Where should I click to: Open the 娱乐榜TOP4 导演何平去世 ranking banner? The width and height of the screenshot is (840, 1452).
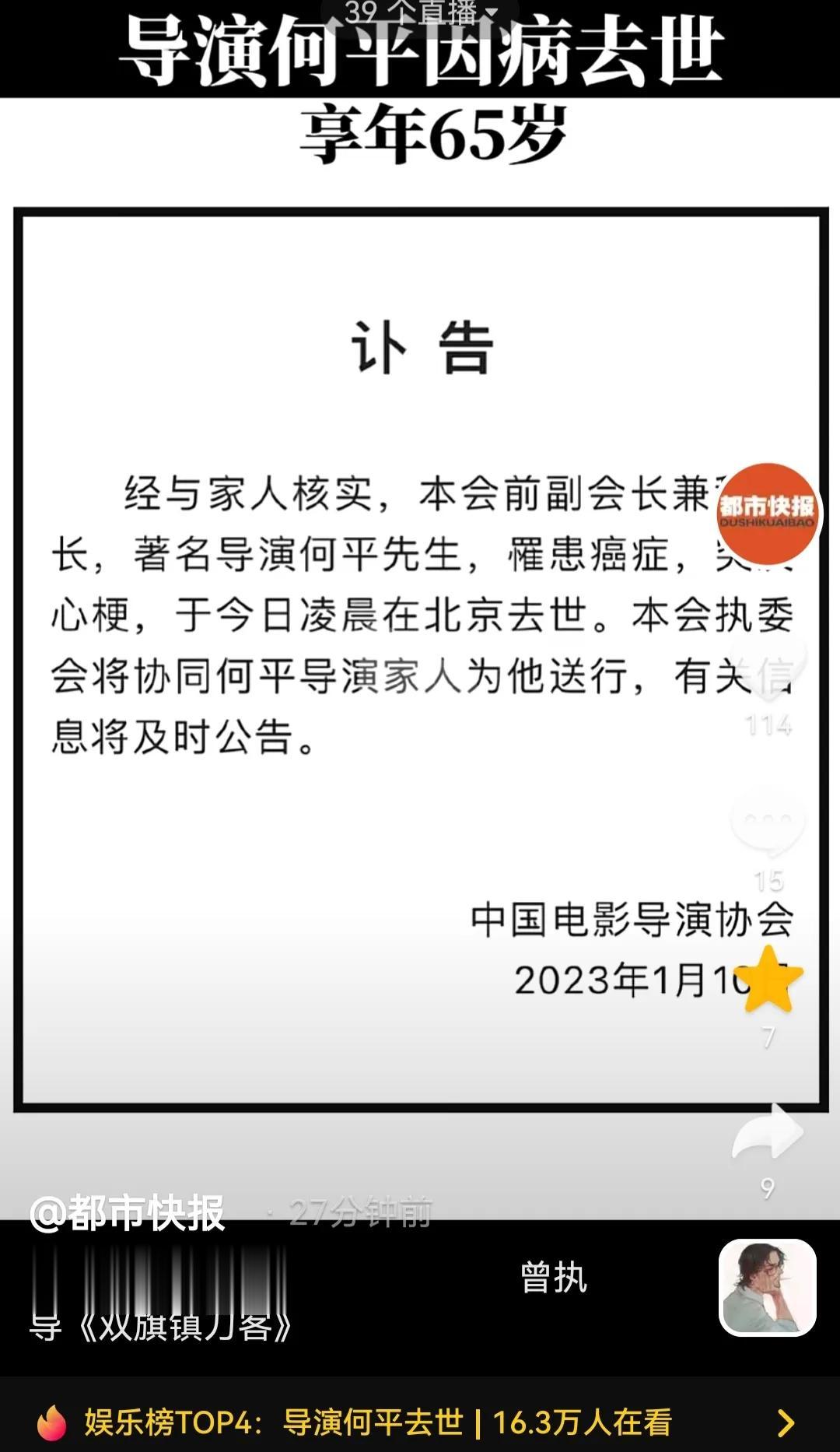pyautogui.click(x=420, y=1422)
